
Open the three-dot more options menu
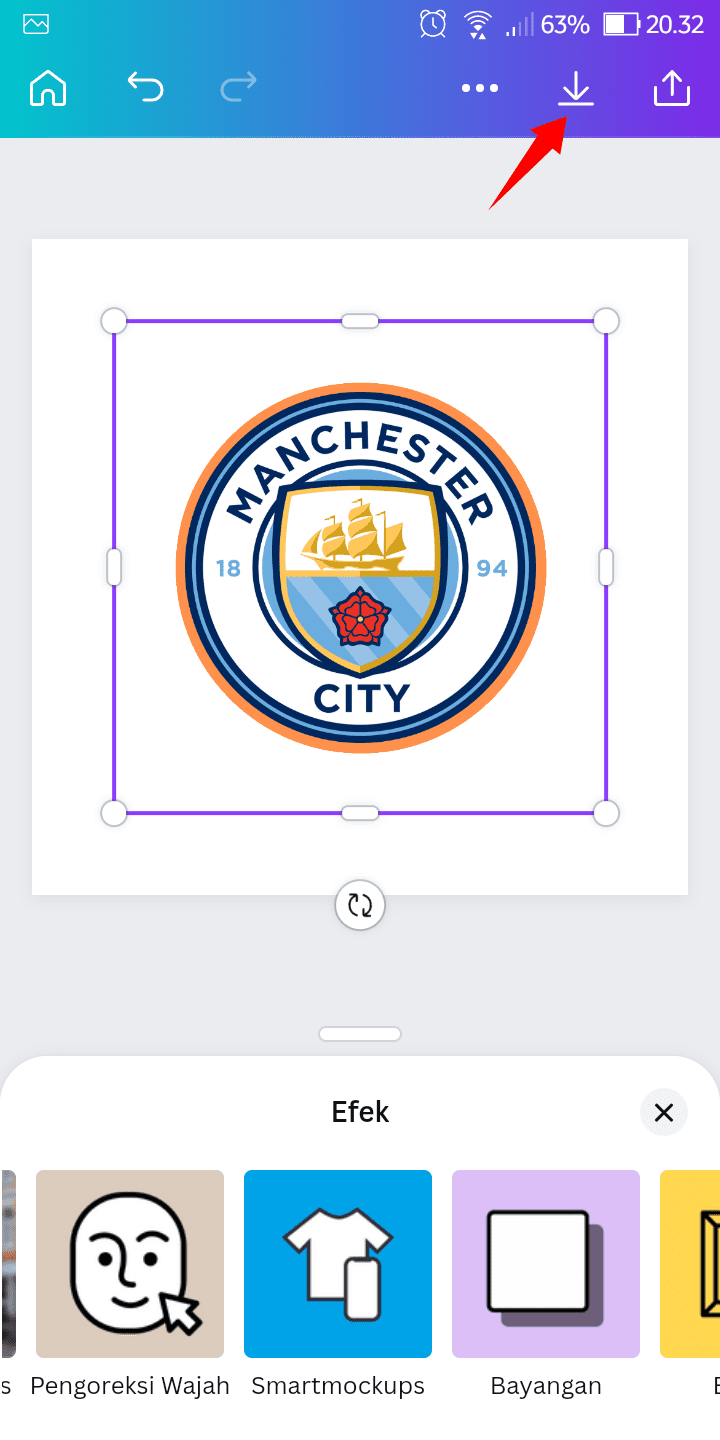coord(480,89)
